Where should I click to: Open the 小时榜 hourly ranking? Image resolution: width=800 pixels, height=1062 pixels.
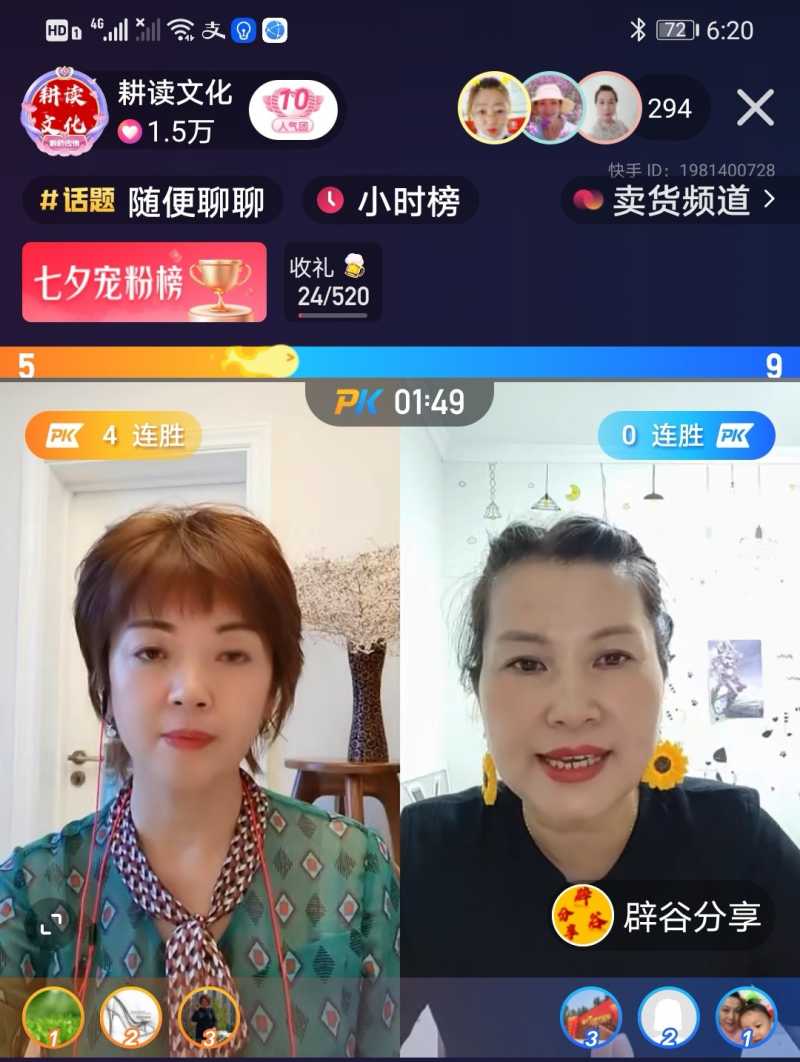point(390,201)
